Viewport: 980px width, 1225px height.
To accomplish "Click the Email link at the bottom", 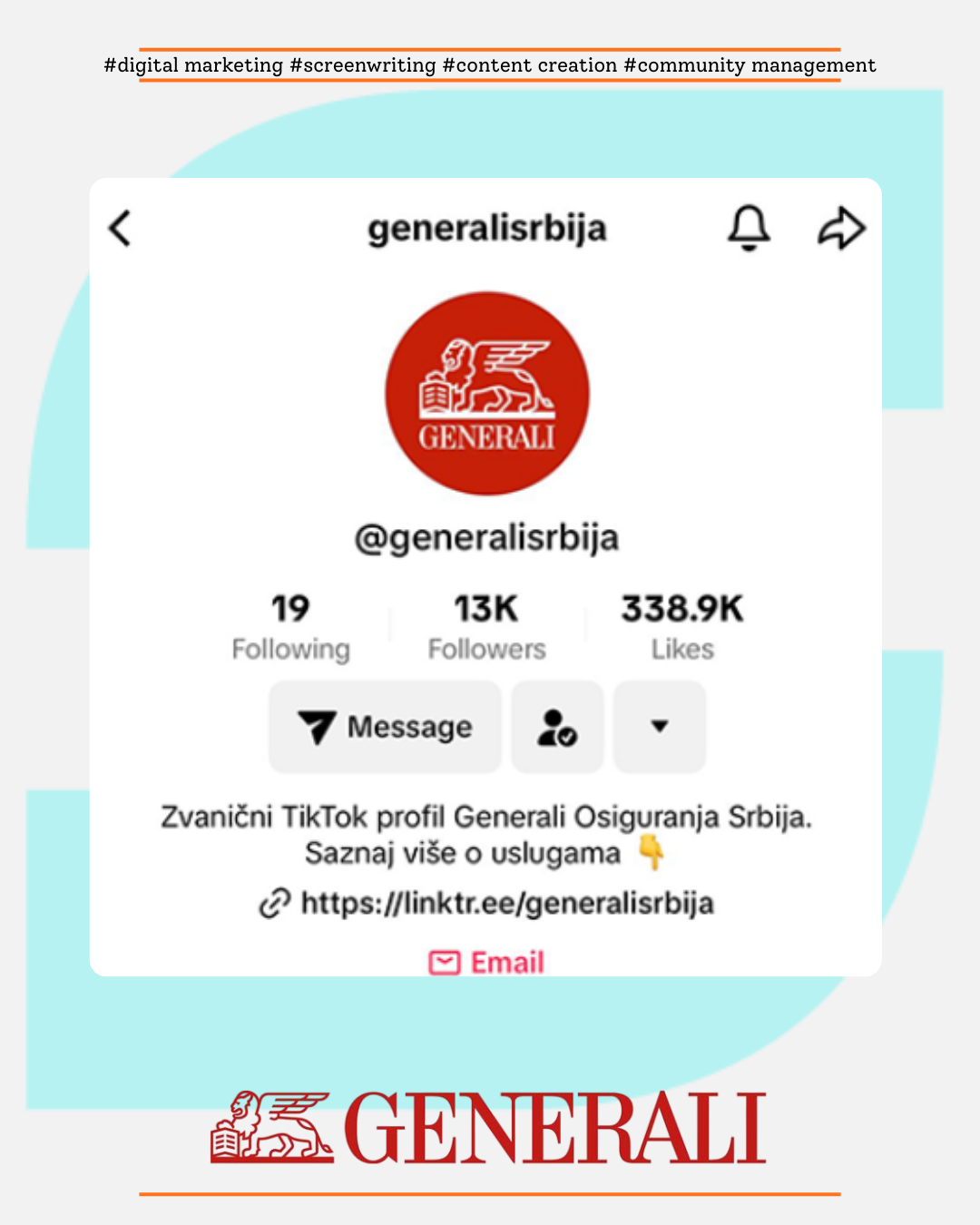I will 504,962.
